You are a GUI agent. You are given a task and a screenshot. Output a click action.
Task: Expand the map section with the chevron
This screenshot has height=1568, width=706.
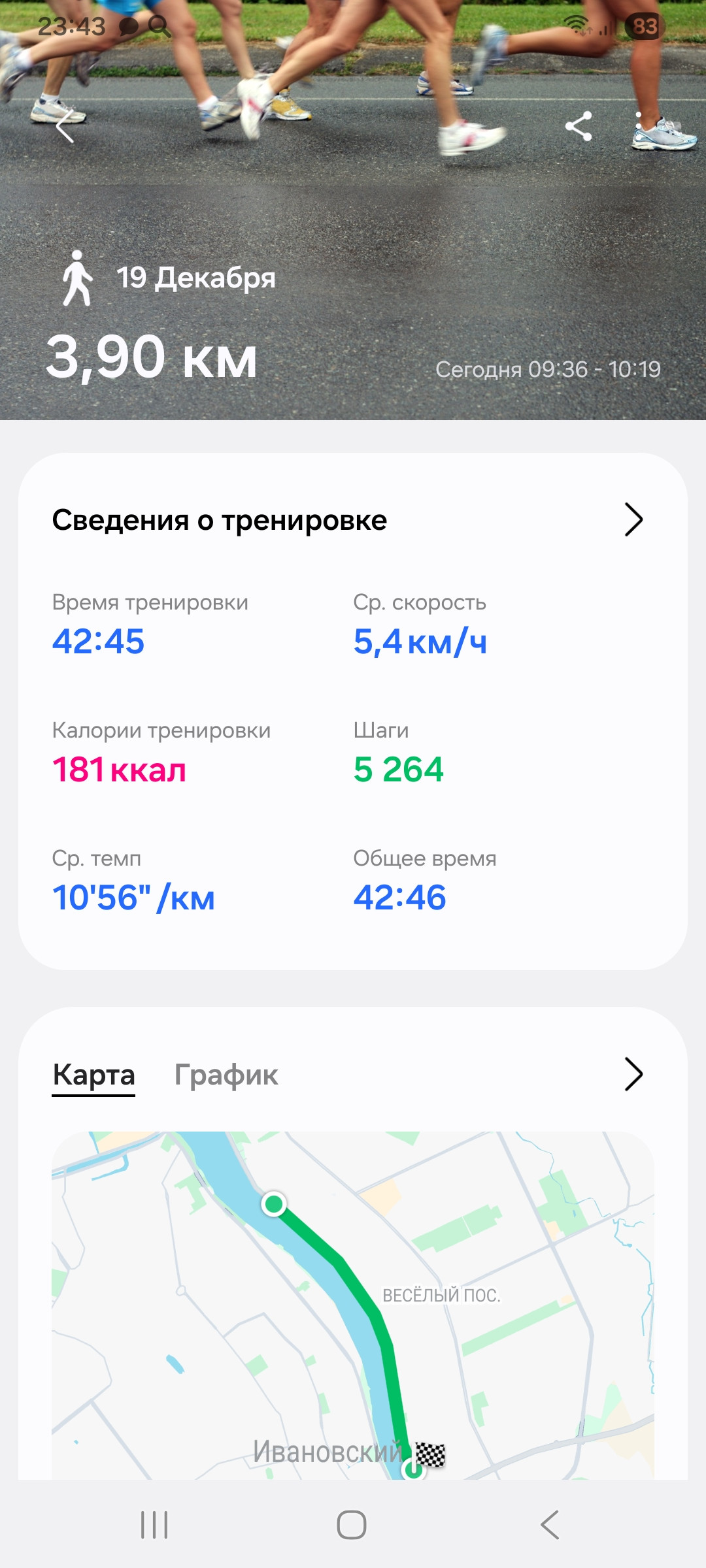(633, 1075)
